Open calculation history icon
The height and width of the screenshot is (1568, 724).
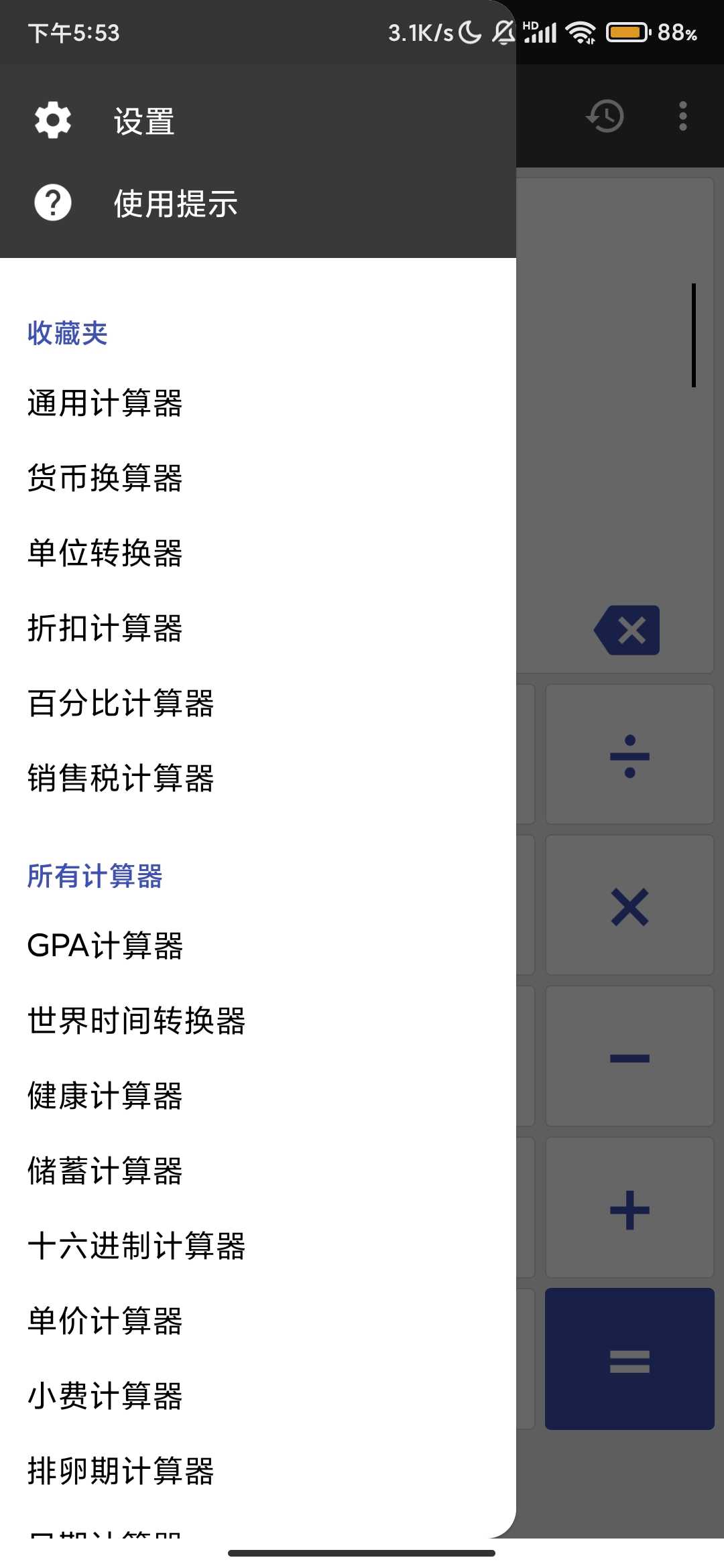[605, 116]
